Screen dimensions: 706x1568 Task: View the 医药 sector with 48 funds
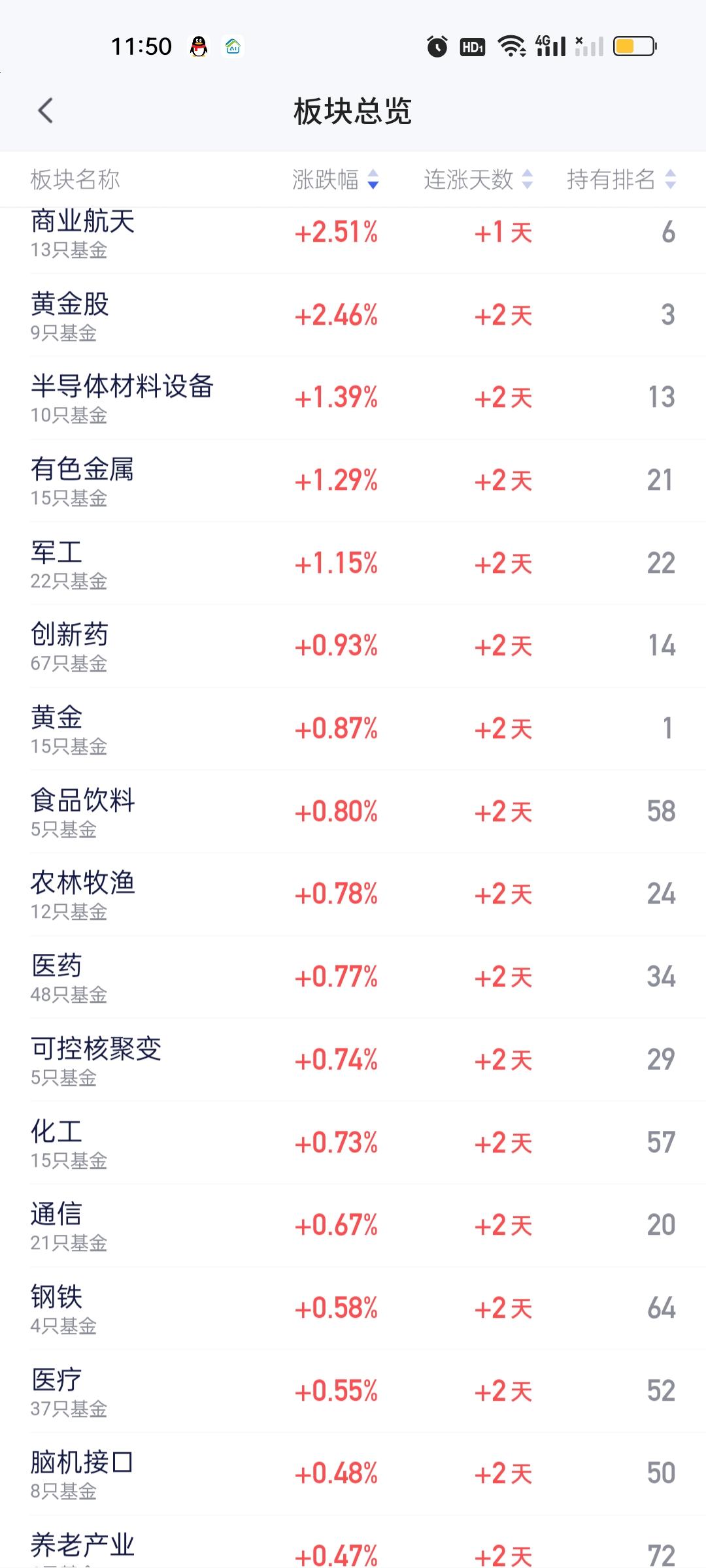tap(57, 977)
